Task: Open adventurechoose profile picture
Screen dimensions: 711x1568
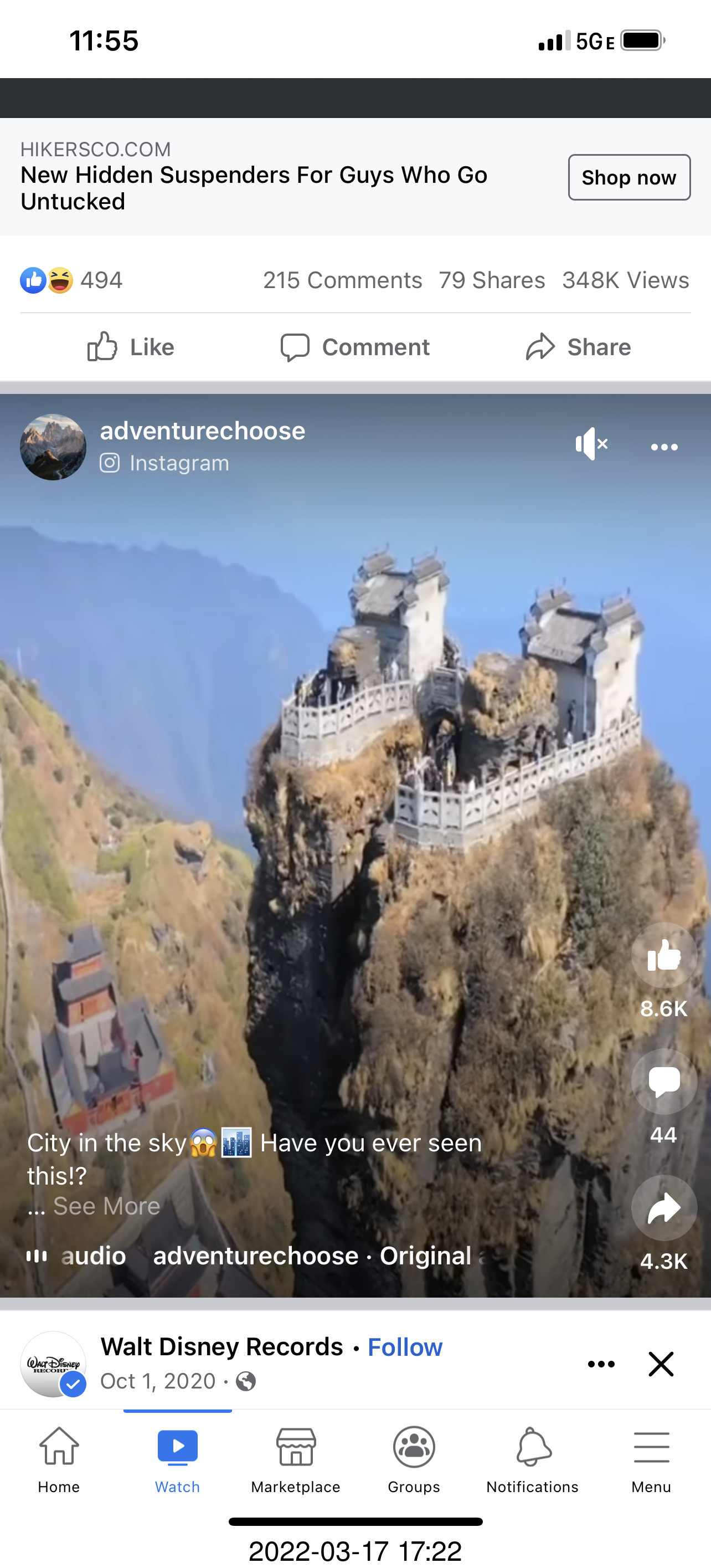Action: 53,447
